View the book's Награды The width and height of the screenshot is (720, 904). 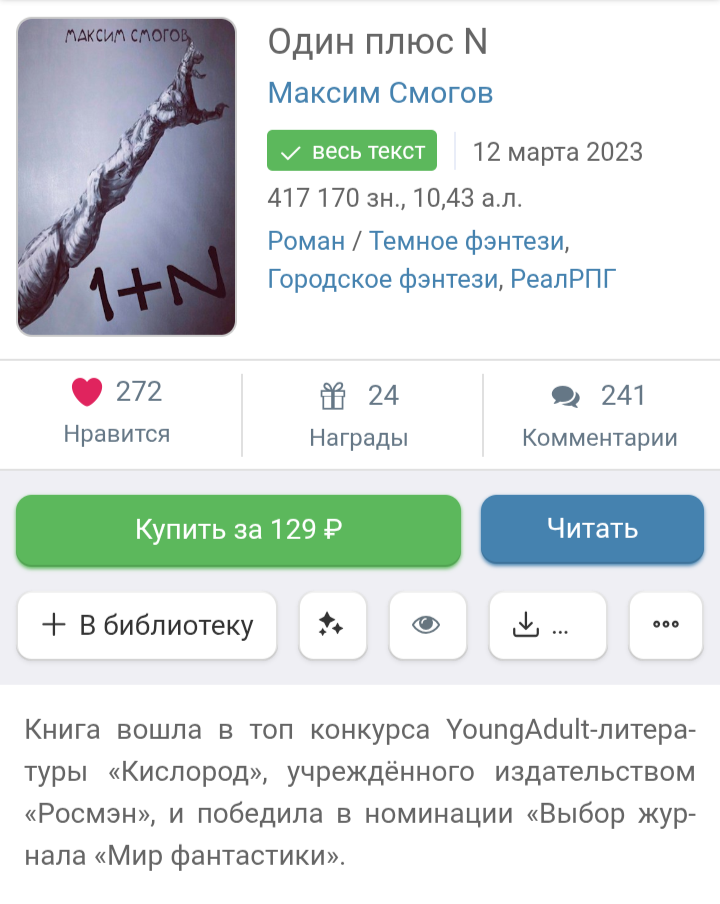[359, 413]
